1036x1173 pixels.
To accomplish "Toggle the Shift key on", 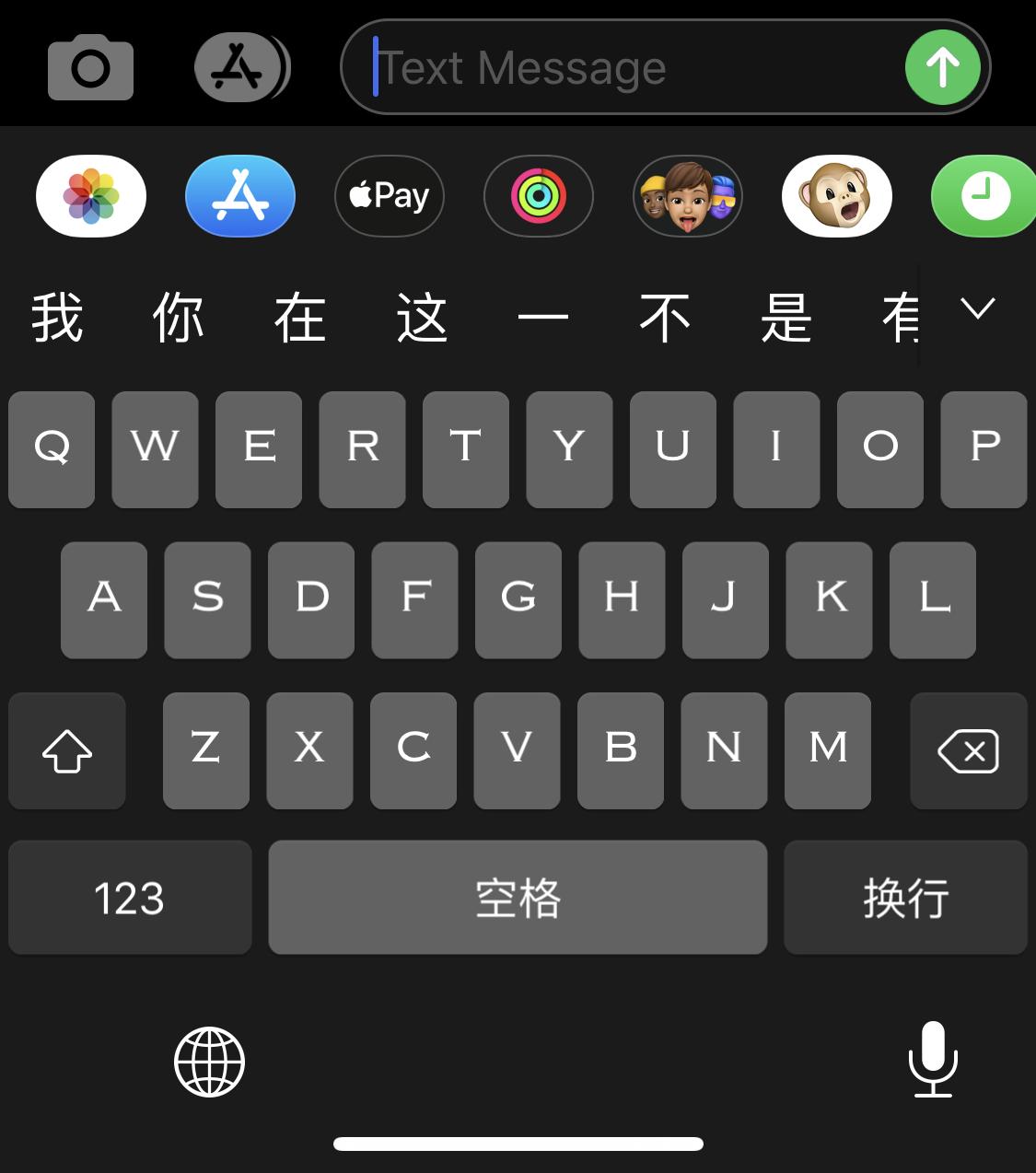I will pyautogui.click(x=66, y=750).
